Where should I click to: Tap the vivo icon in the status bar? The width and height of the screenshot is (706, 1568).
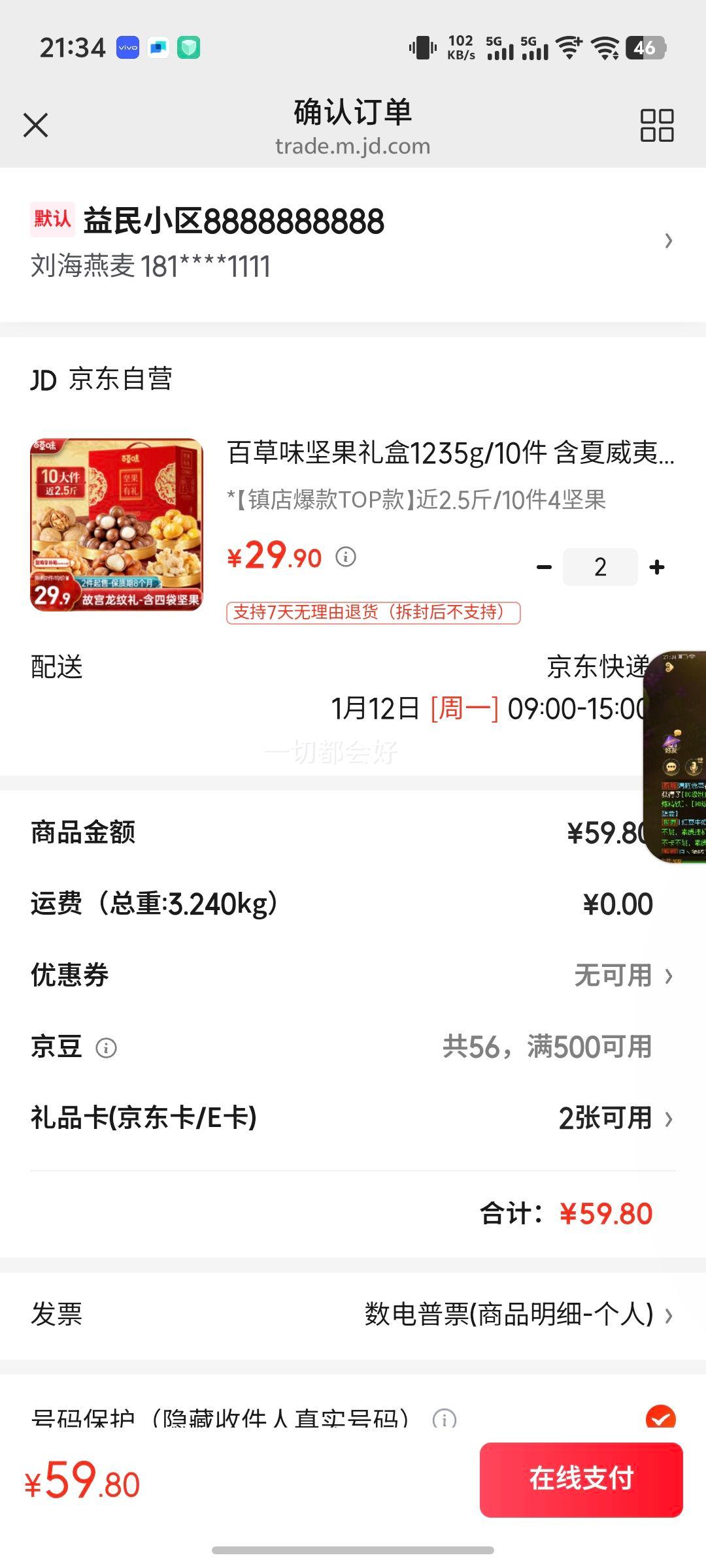[x=127, y=47]
